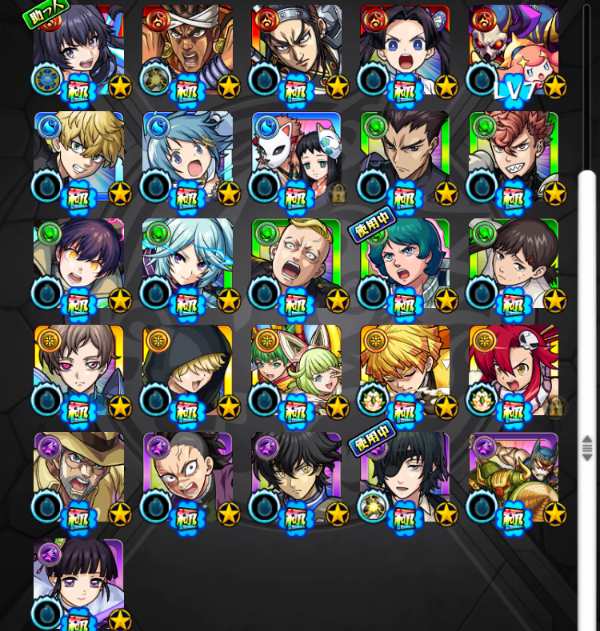The width and height of the screenshot is (600, 631).
Task: Open the fox-eared and green-haired girls tile
Action: [x=296, y=371]
